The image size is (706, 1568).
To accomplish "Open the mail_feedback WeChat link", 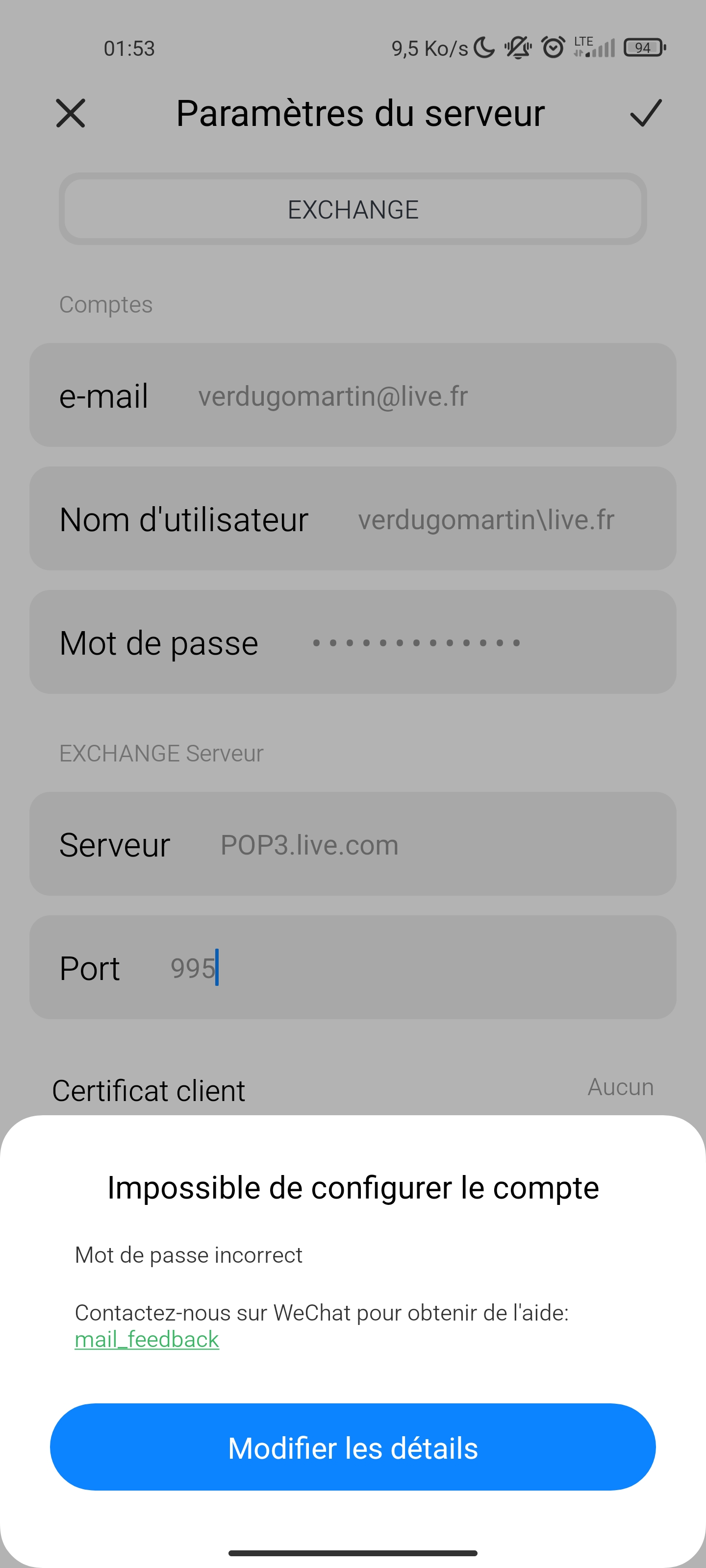I will tap(147, 1339).
